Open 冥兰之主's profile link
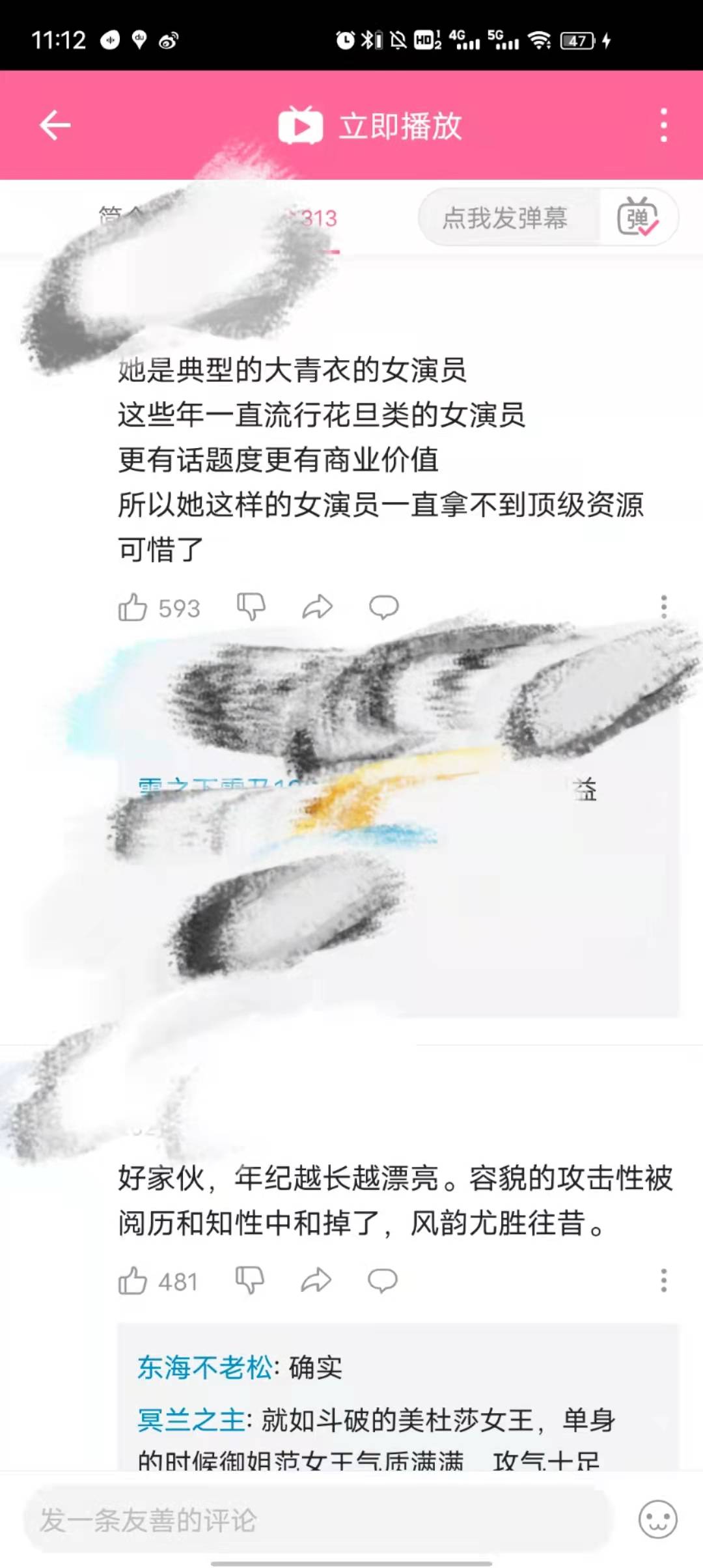Image resolution: width=703 pixels, height=1568 pixels. click(x=191, y=1420)
